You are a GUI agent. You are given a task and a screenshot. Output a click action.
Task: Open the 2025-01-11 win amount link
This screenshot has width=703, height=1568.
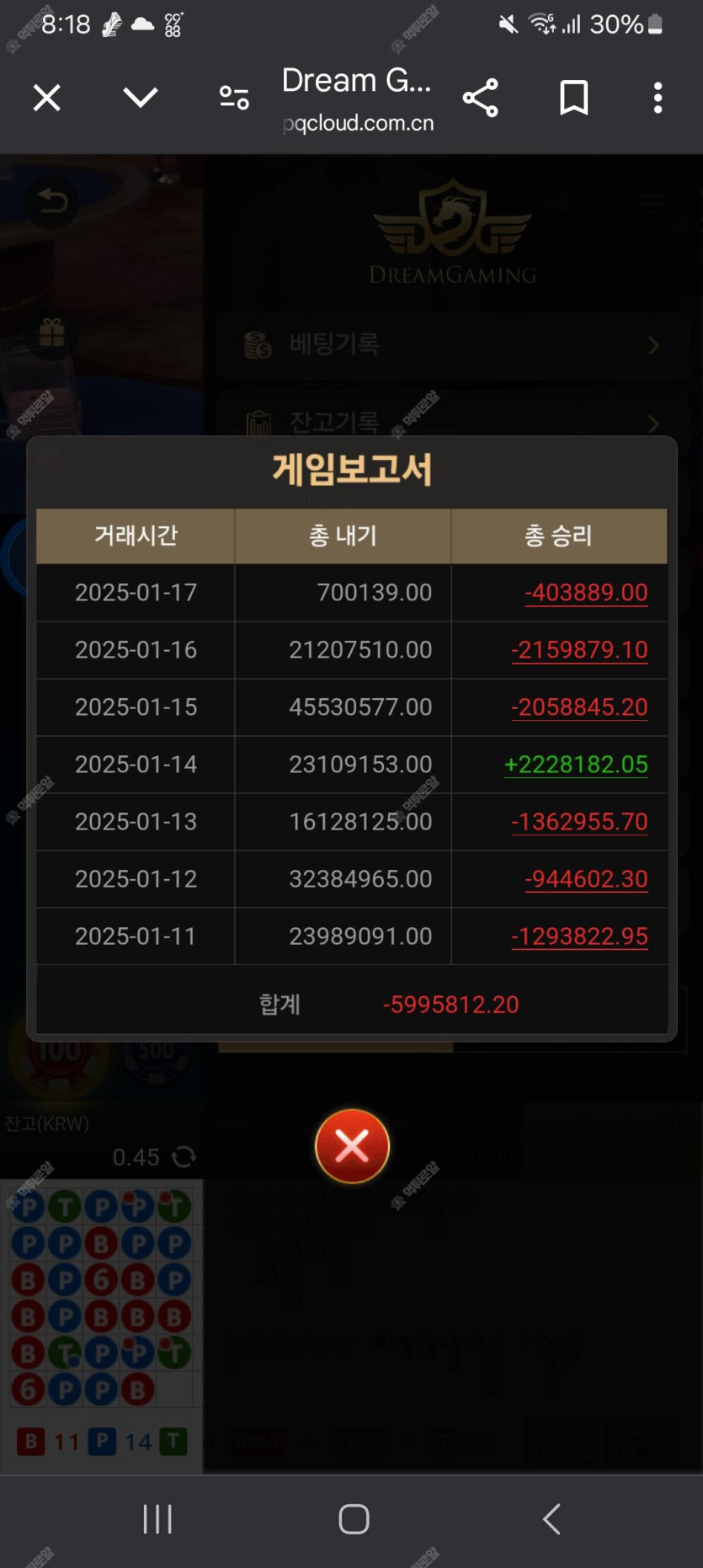click(x=579, y=936)
